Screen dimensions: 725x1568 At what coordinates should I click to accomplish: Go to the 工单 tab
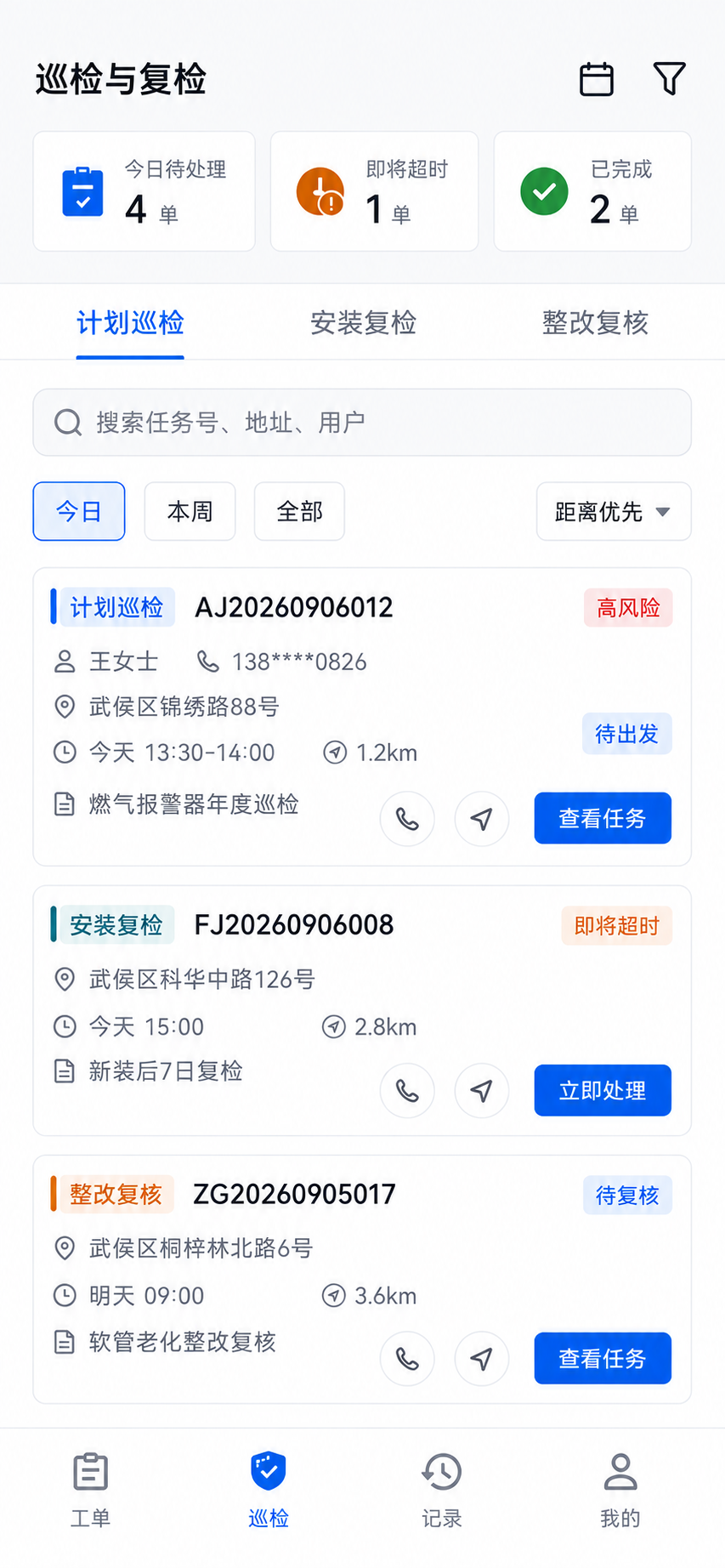click(x=90, y=1490)
